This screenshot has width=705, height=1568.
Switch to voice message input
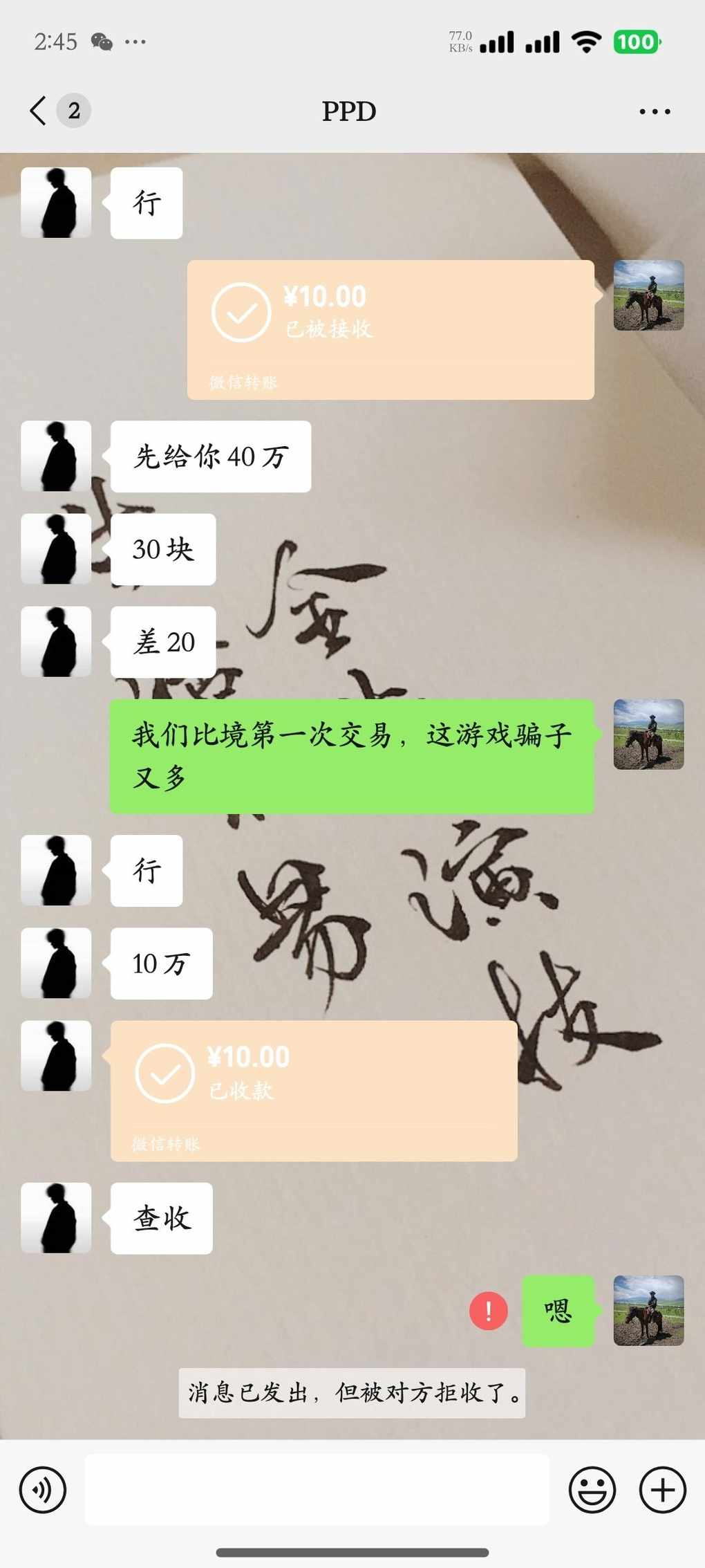click(x=43, y=1489)
